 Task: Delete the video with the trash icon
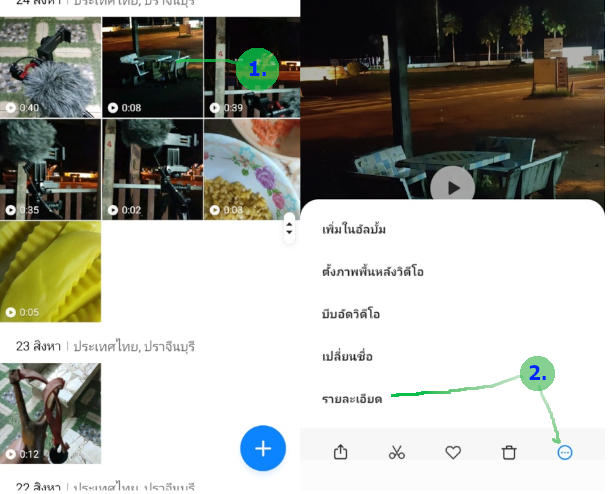[509, 453]
